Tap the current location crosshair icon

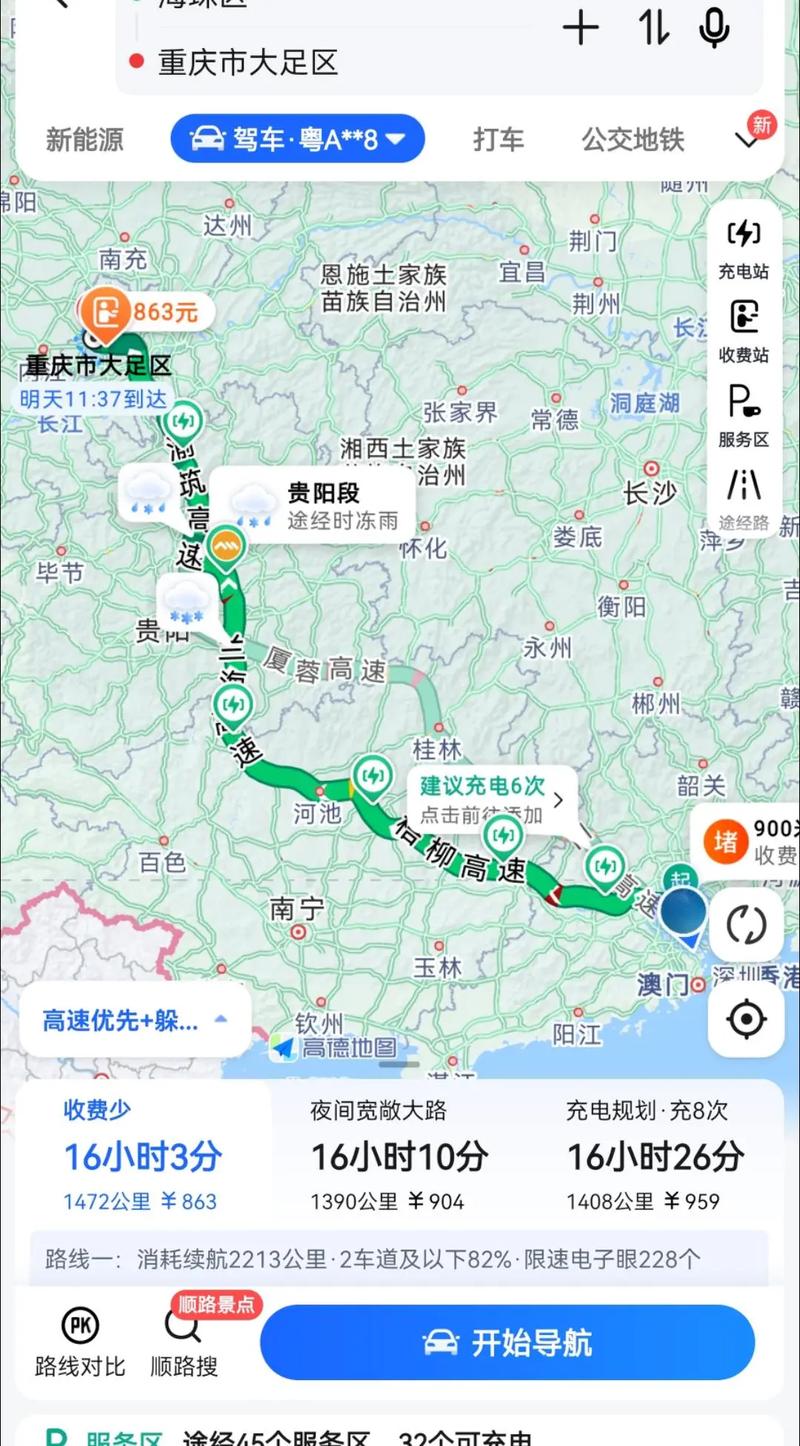pos(744,1018)
